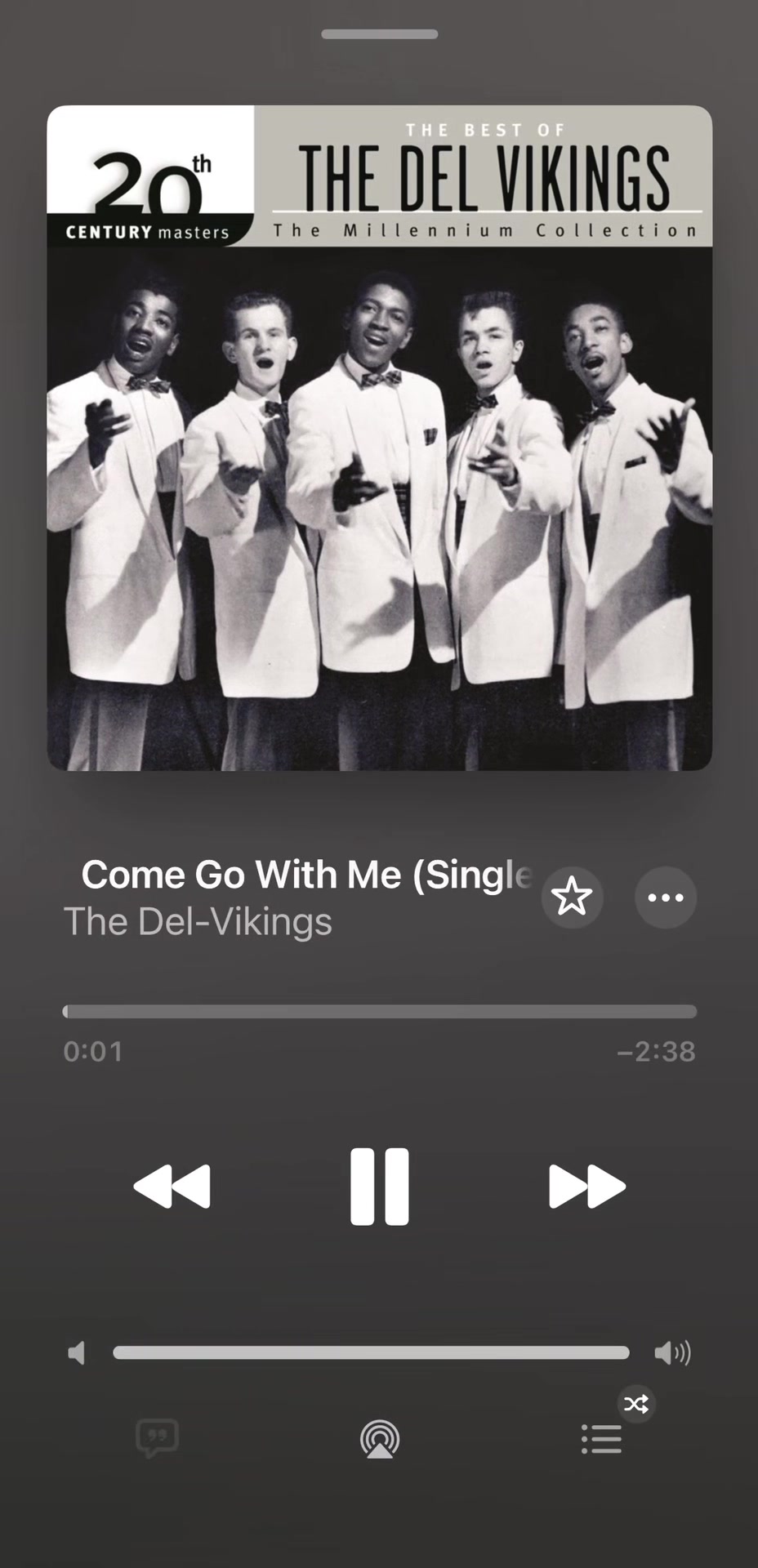This screenshot has width=758, height=1568.
Task: Tap the volume slider
Action: point(371,1353)
